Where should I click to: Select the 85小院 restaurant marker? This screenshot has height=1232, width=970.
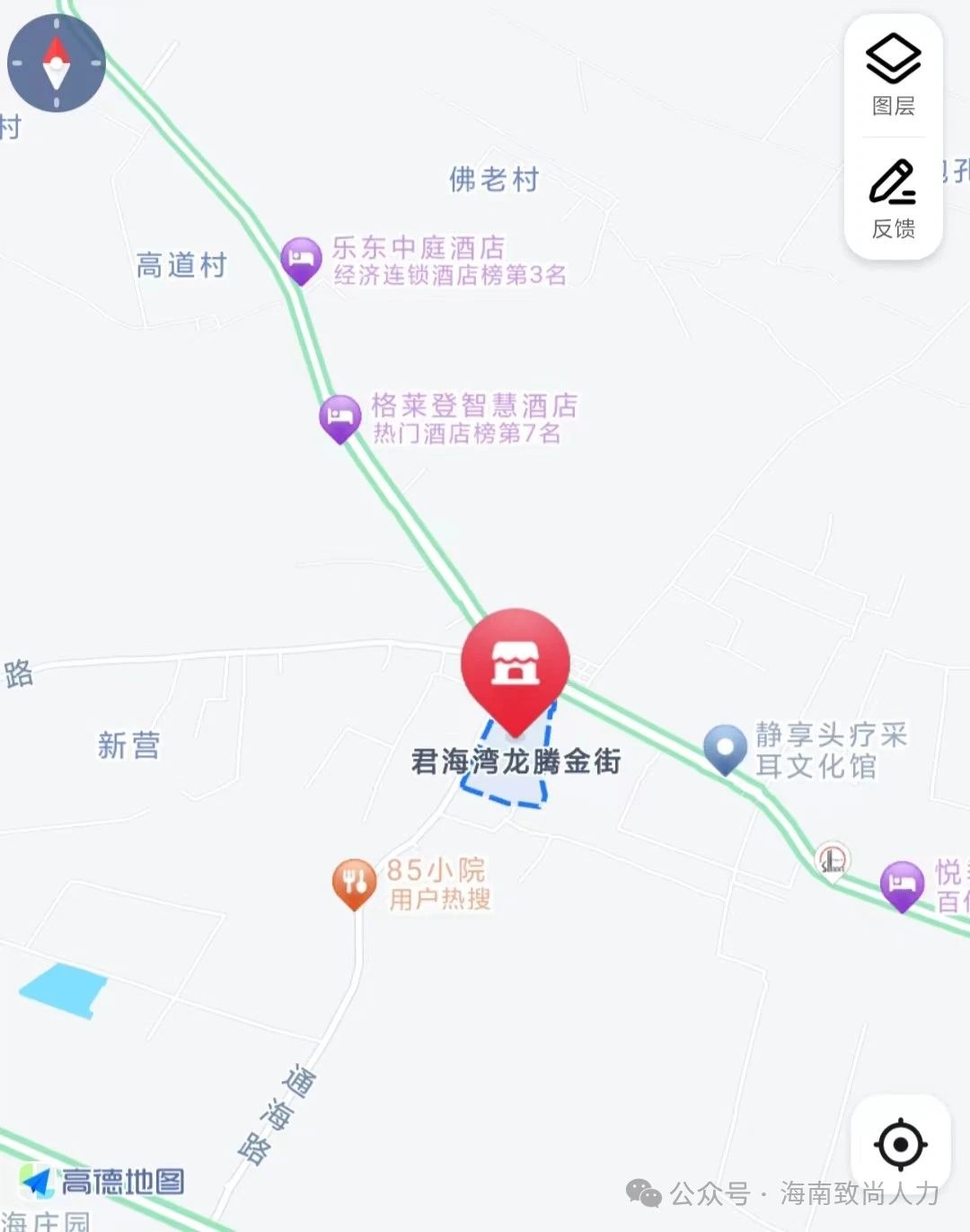point(354,882)
